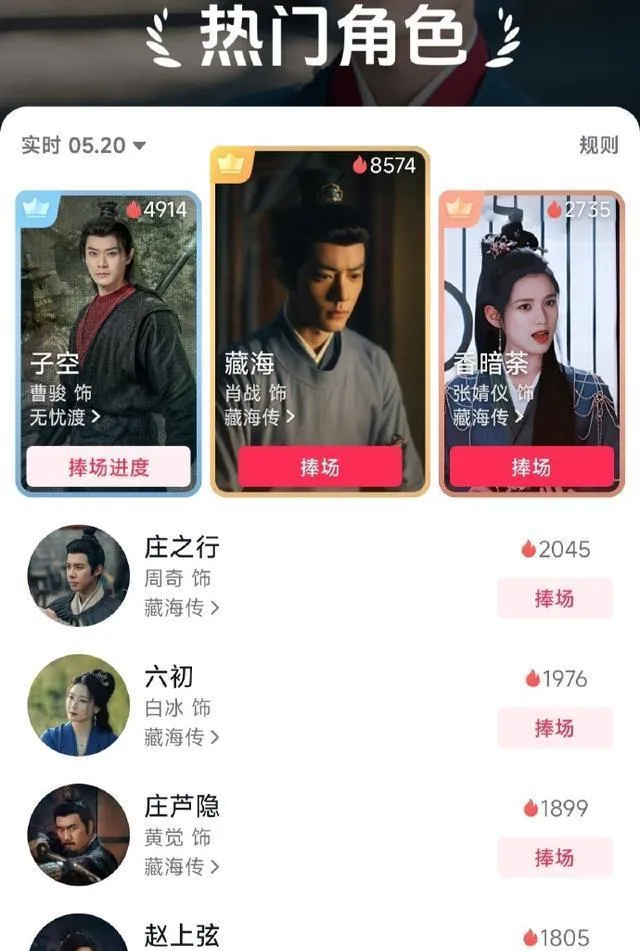
Task: Tap 捧场进度 on the 子空 card
Action: coord(108,468)
